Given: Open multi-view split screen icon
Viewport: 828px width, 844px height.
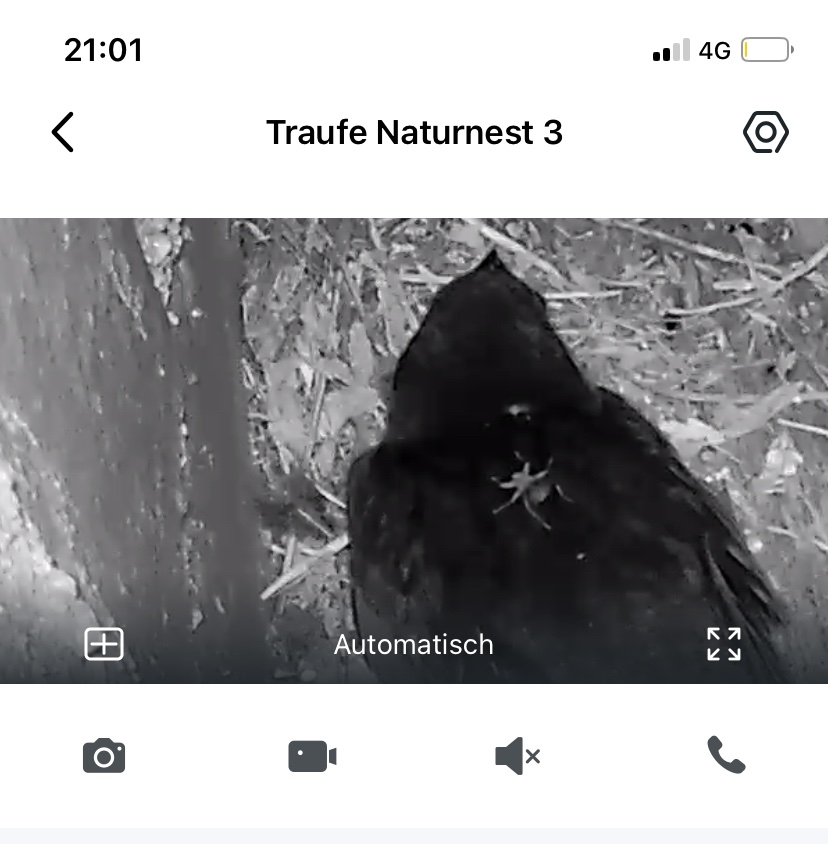Looking at the screenshot, I should tap(104, 644).
